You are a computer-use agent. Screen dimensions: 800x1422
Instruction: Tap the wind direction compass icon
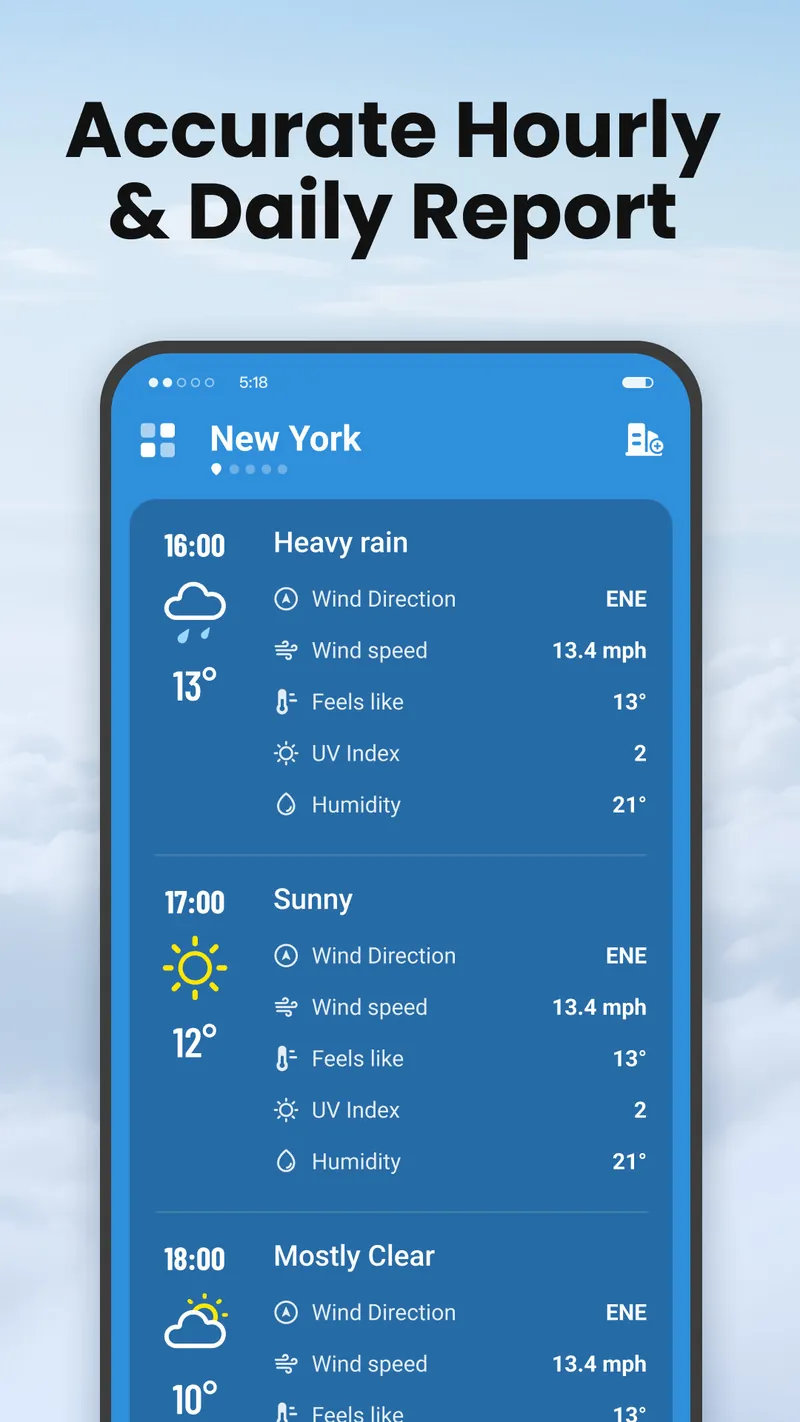[285, 598]
